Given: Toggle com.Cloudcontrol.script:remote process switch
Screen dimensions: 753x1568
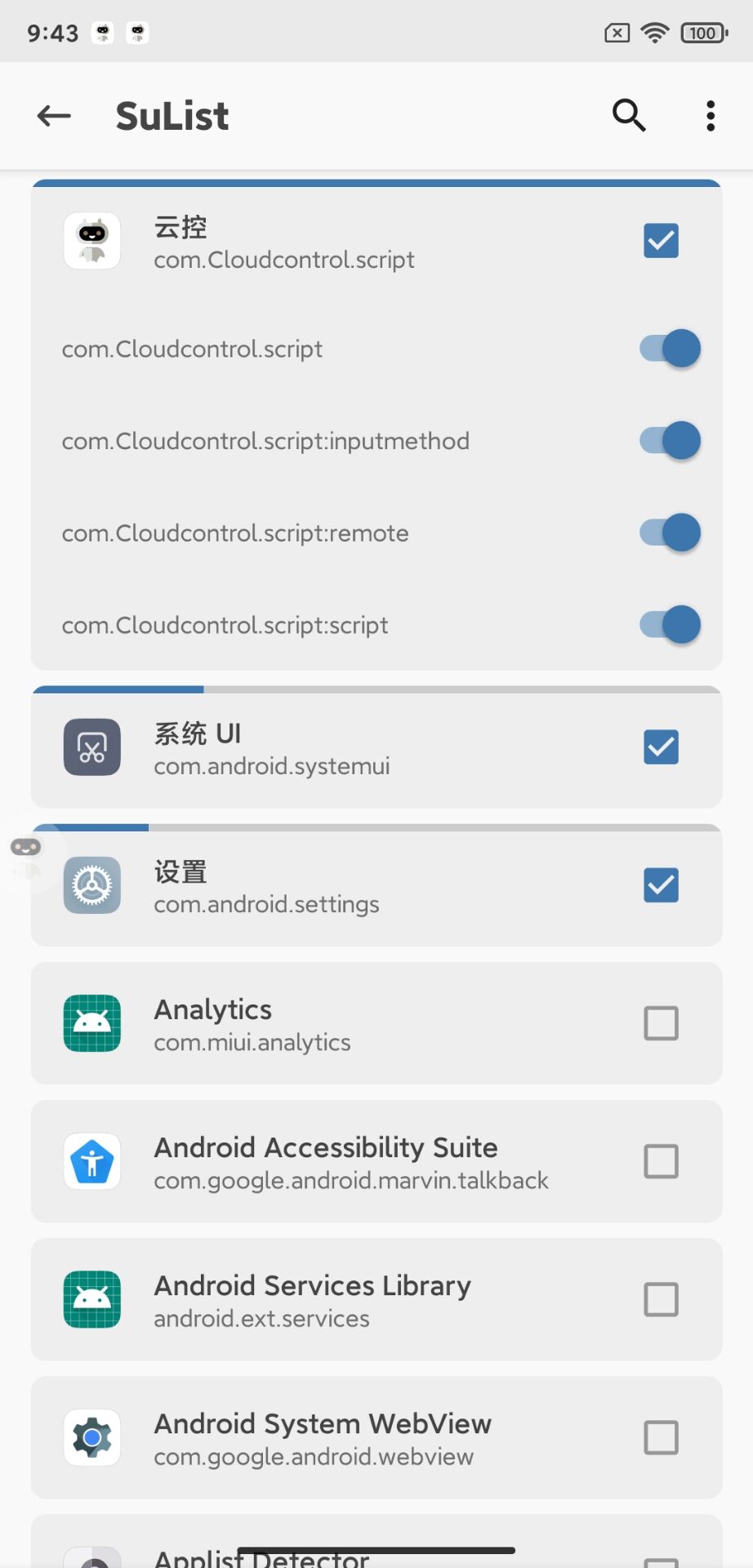Looking at the screenshot, I should (x=670, y=532).
